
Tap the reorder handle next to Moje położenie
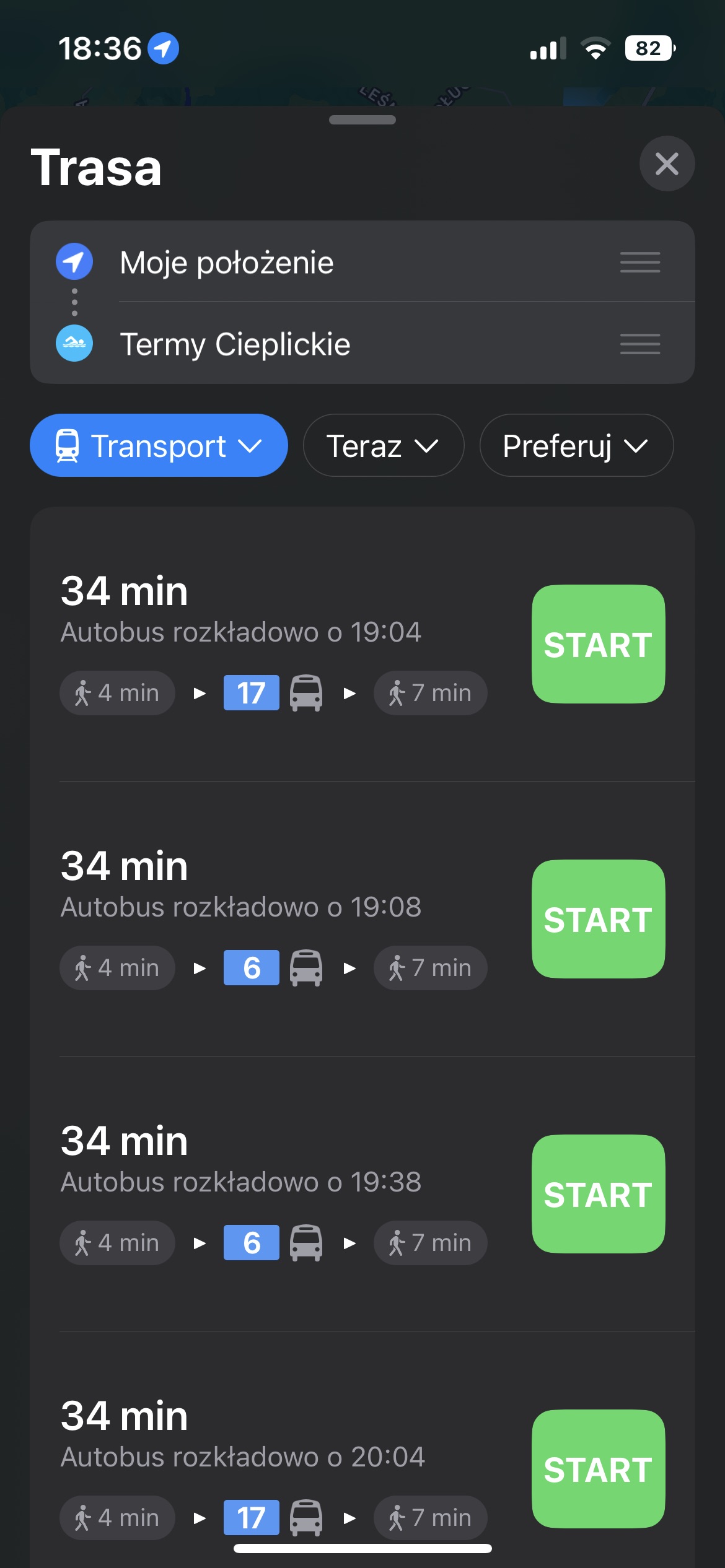click(x=640, y=262)
